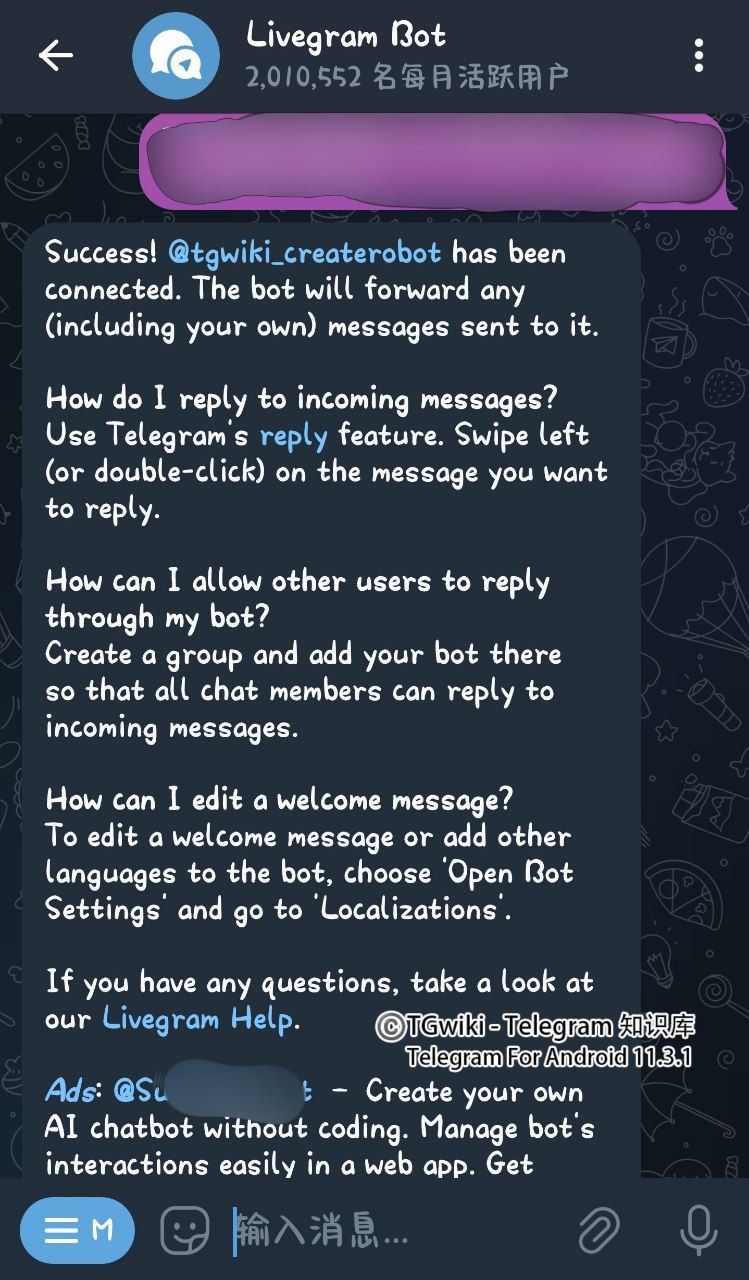Open the blue 'reply' feature link
This screenshot has height=1280, width=749.
pos(293,436)
